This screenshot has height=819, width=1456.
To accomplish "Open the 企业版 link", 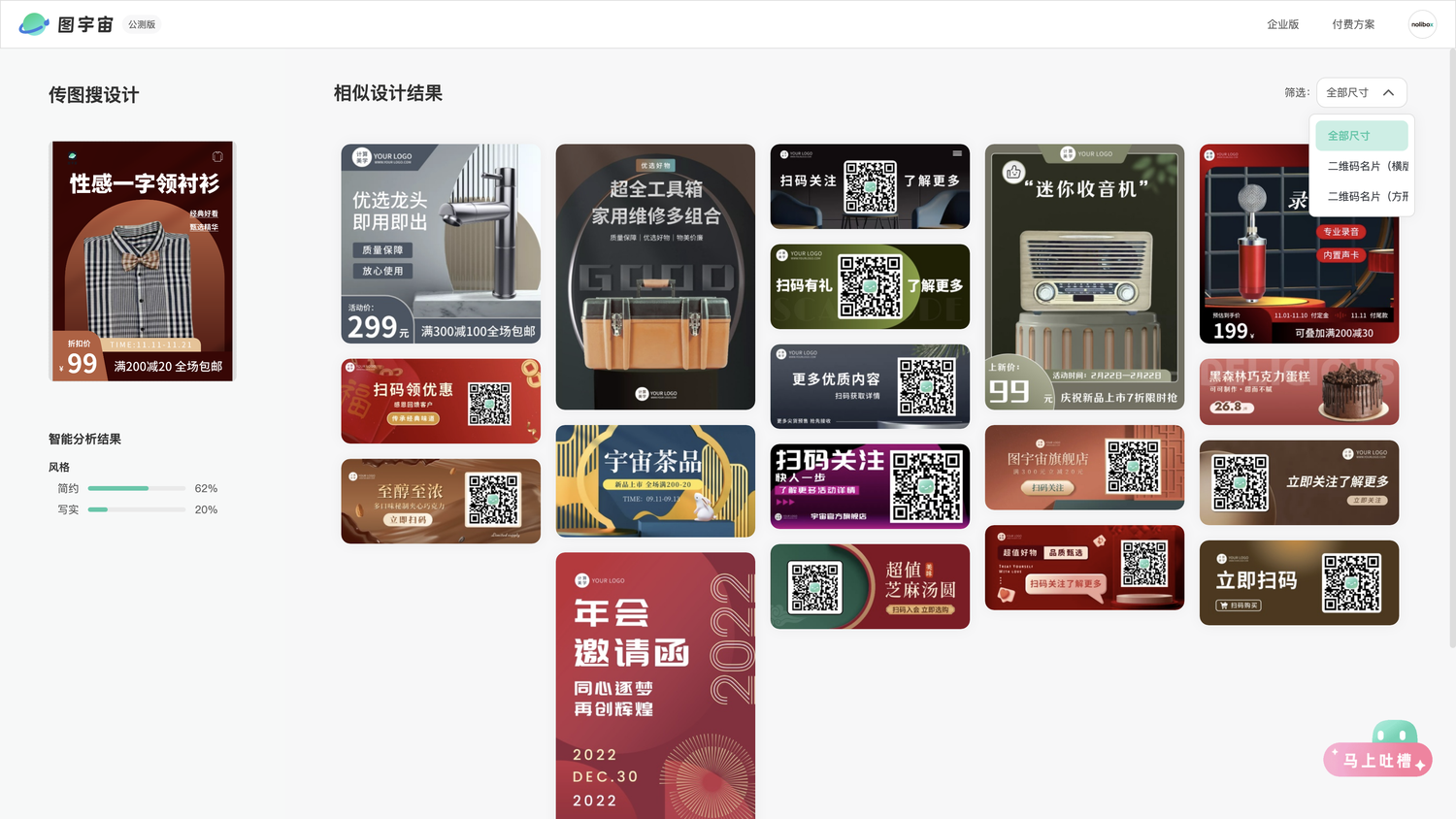I will pyautogui.click(x=1282, y=24).
